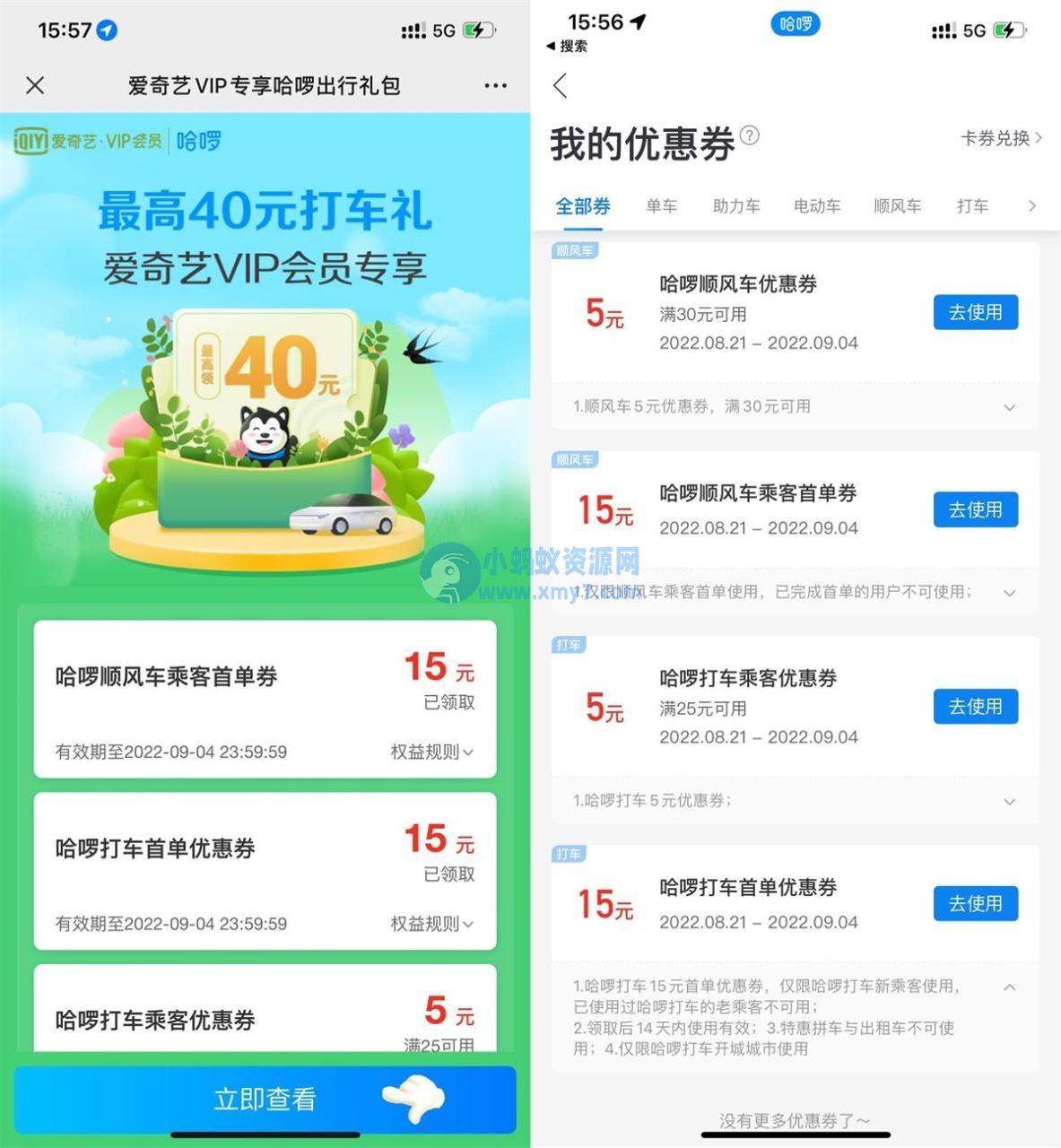
Task: Tap 去使用 on the 5元顺风车优惠券
Action: coord(975,312)
